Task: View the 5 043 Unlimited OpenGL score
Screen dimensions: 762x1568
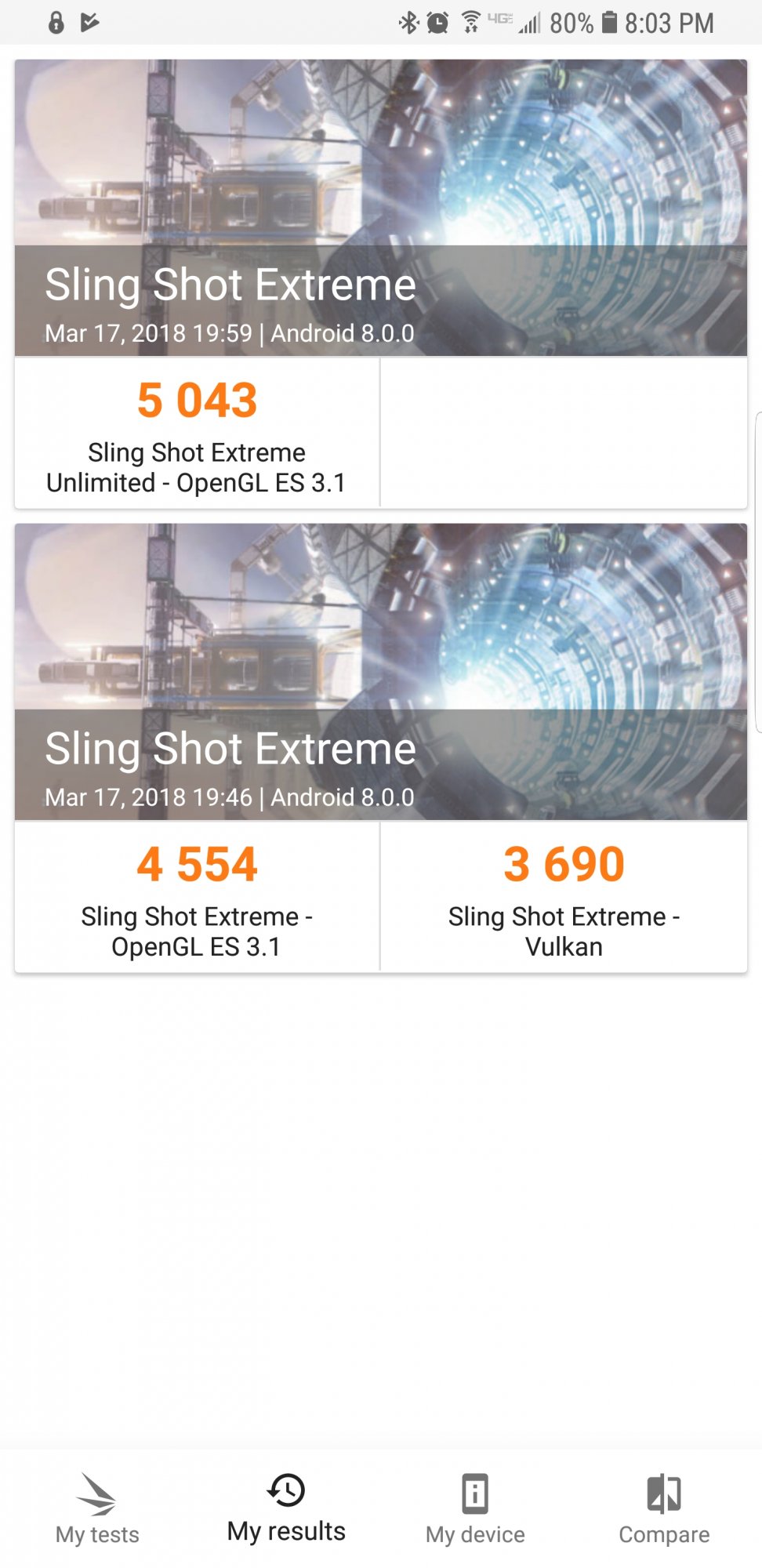Action: pyautogui.click(x=197, y=434)
